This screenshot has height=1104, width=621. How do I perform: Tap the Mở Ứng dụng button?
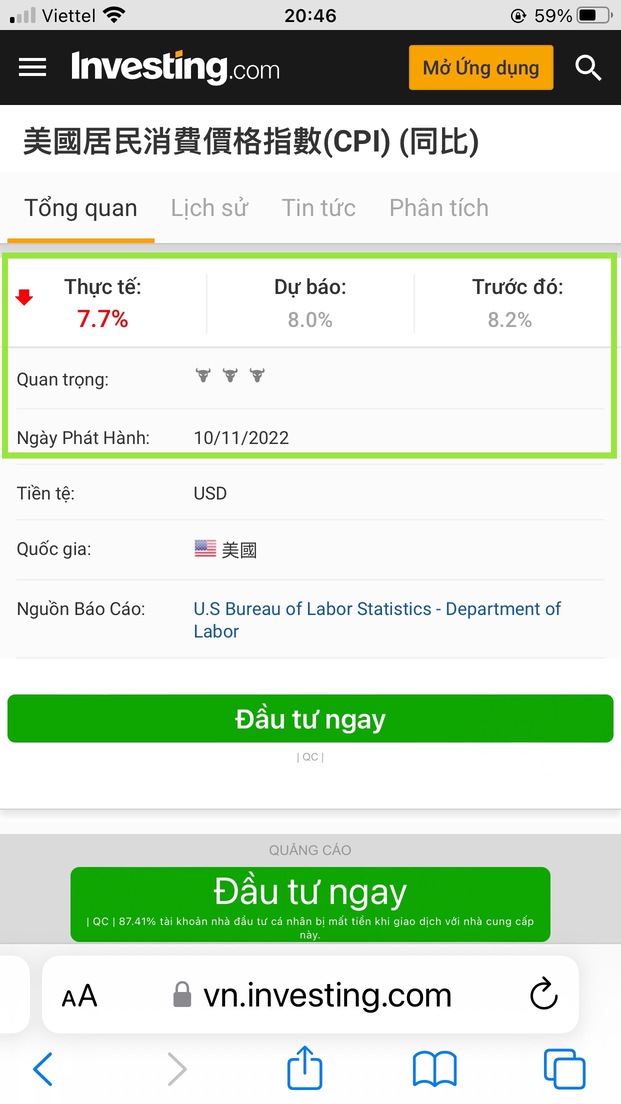tap(480, 68)
